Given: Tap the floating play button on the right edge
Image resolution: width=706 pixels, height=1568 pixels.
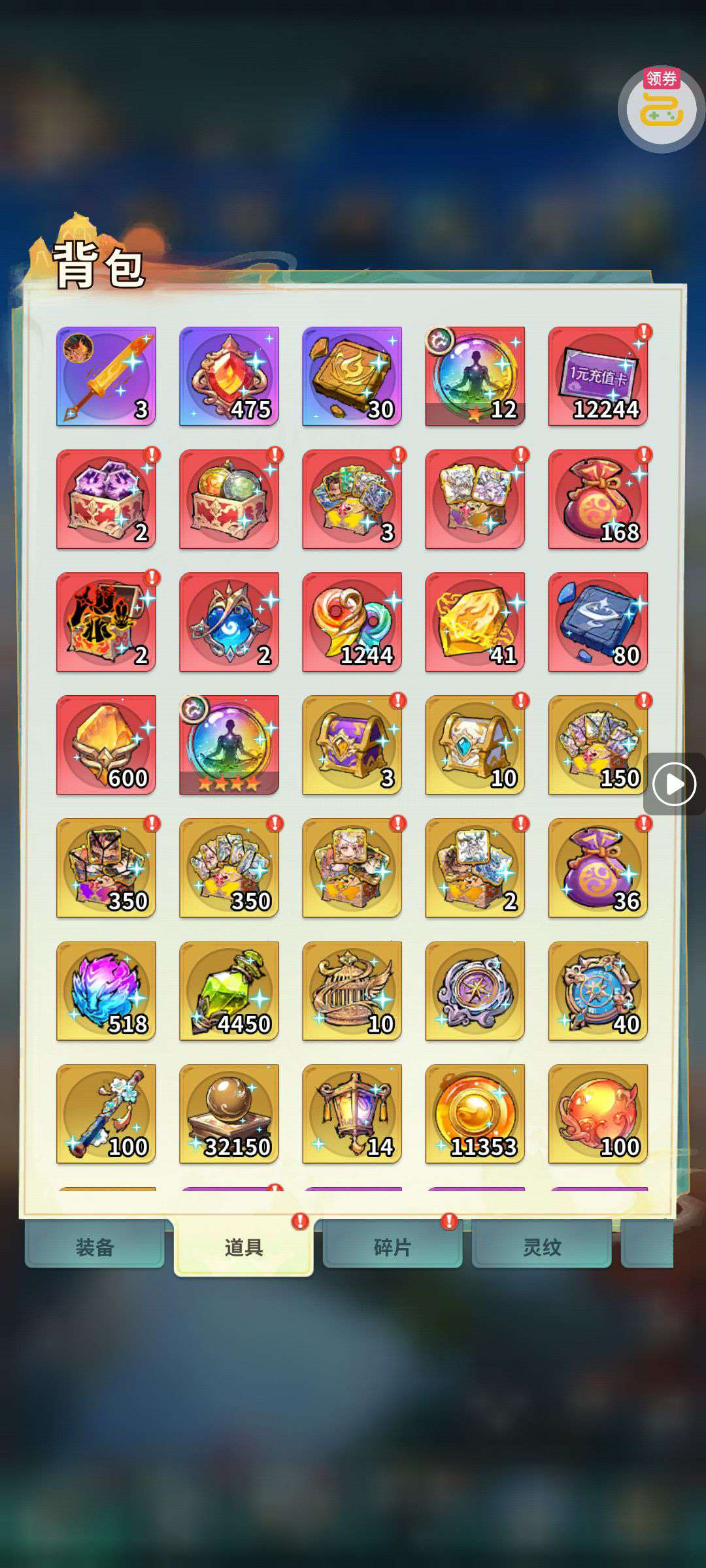Looking at the screenshot, I should pyautogui.click(x=674, y=783).
